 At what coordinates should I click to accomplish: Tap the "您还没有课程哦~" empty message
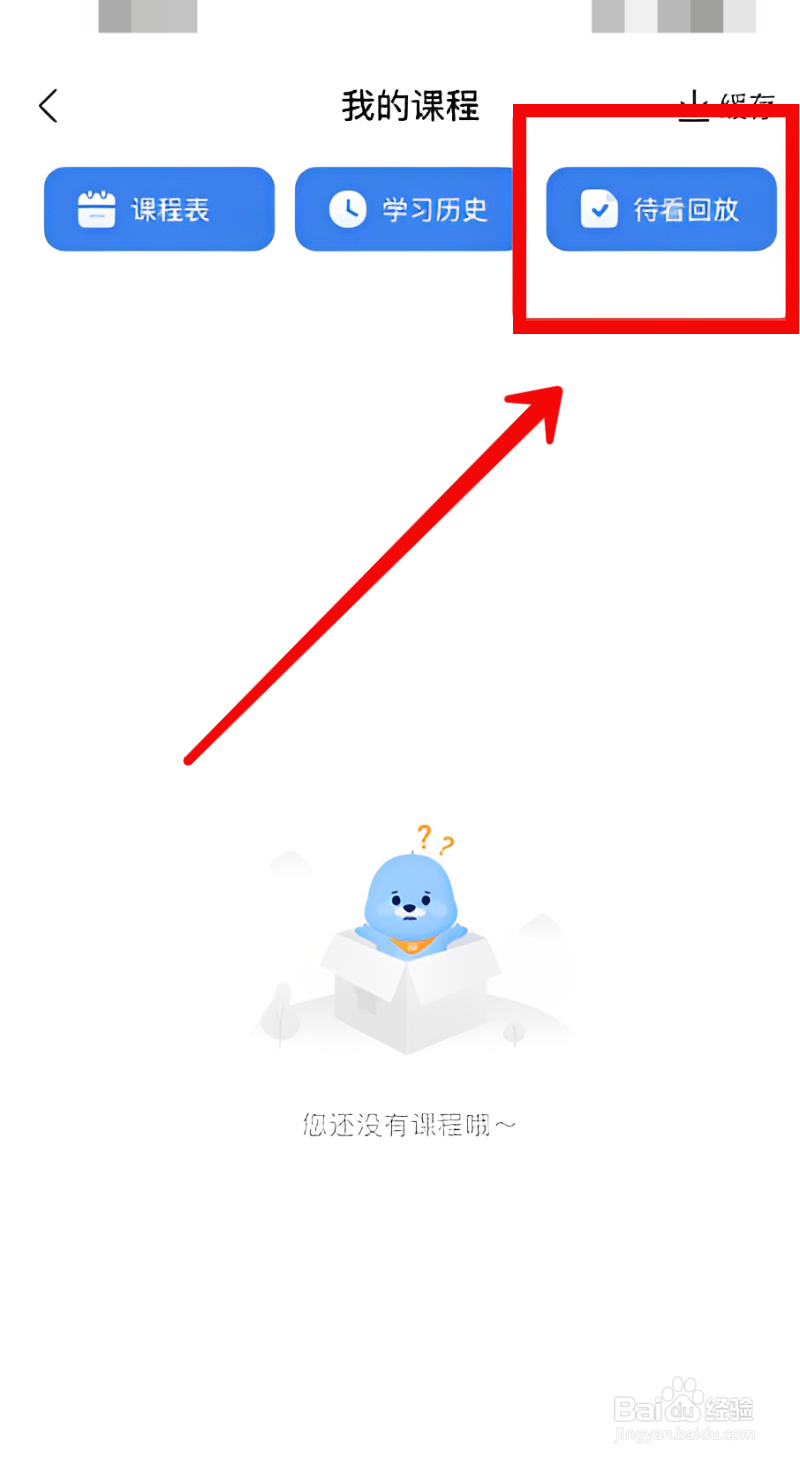(x=408, y=1124)
